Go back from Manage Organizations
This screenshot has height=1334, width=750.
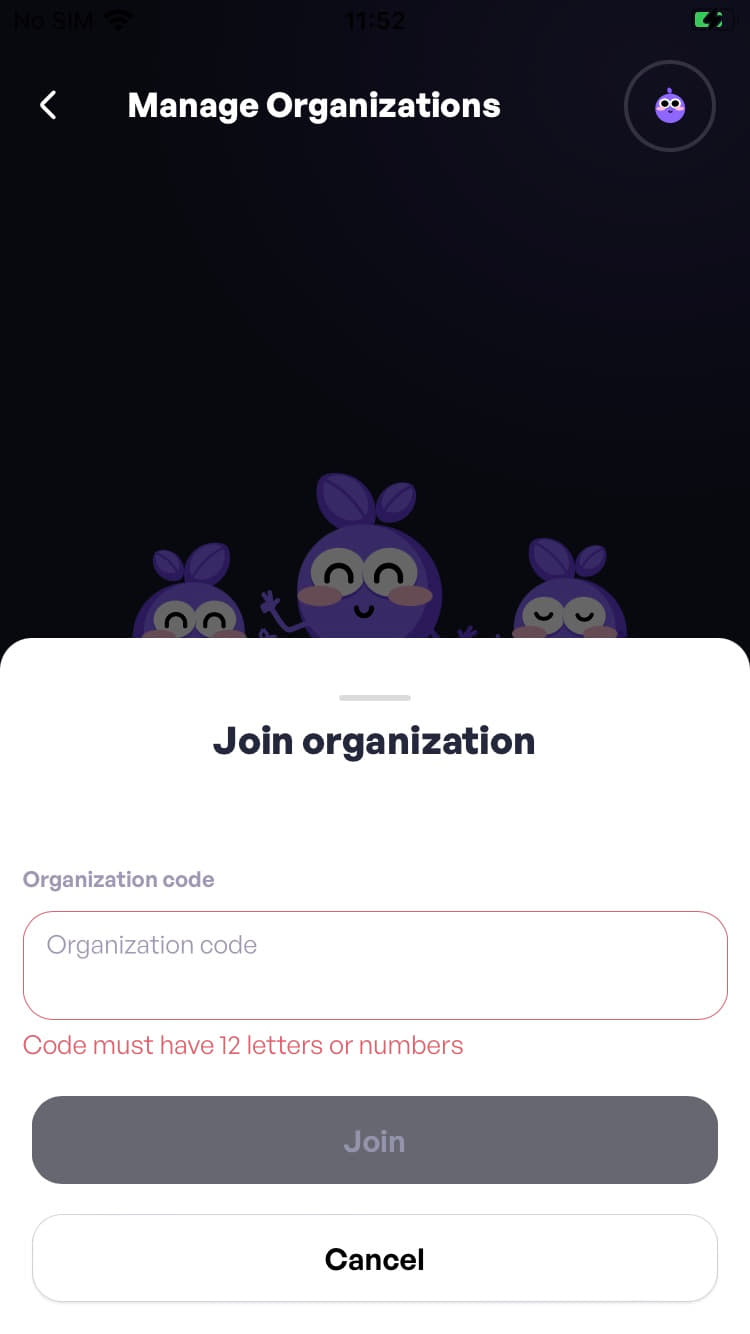click(x=48, y=105)
